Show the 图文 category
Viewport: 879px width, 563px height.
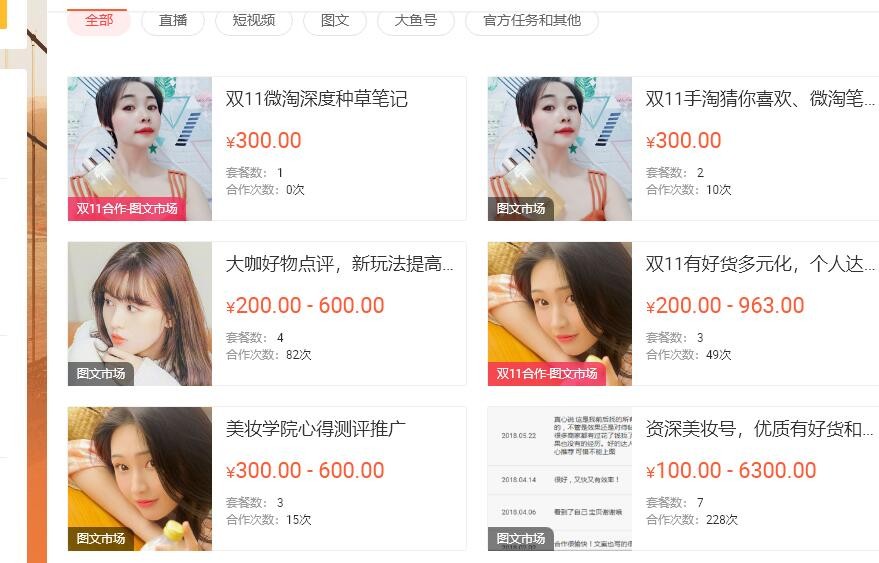click(x=335, y=20)
